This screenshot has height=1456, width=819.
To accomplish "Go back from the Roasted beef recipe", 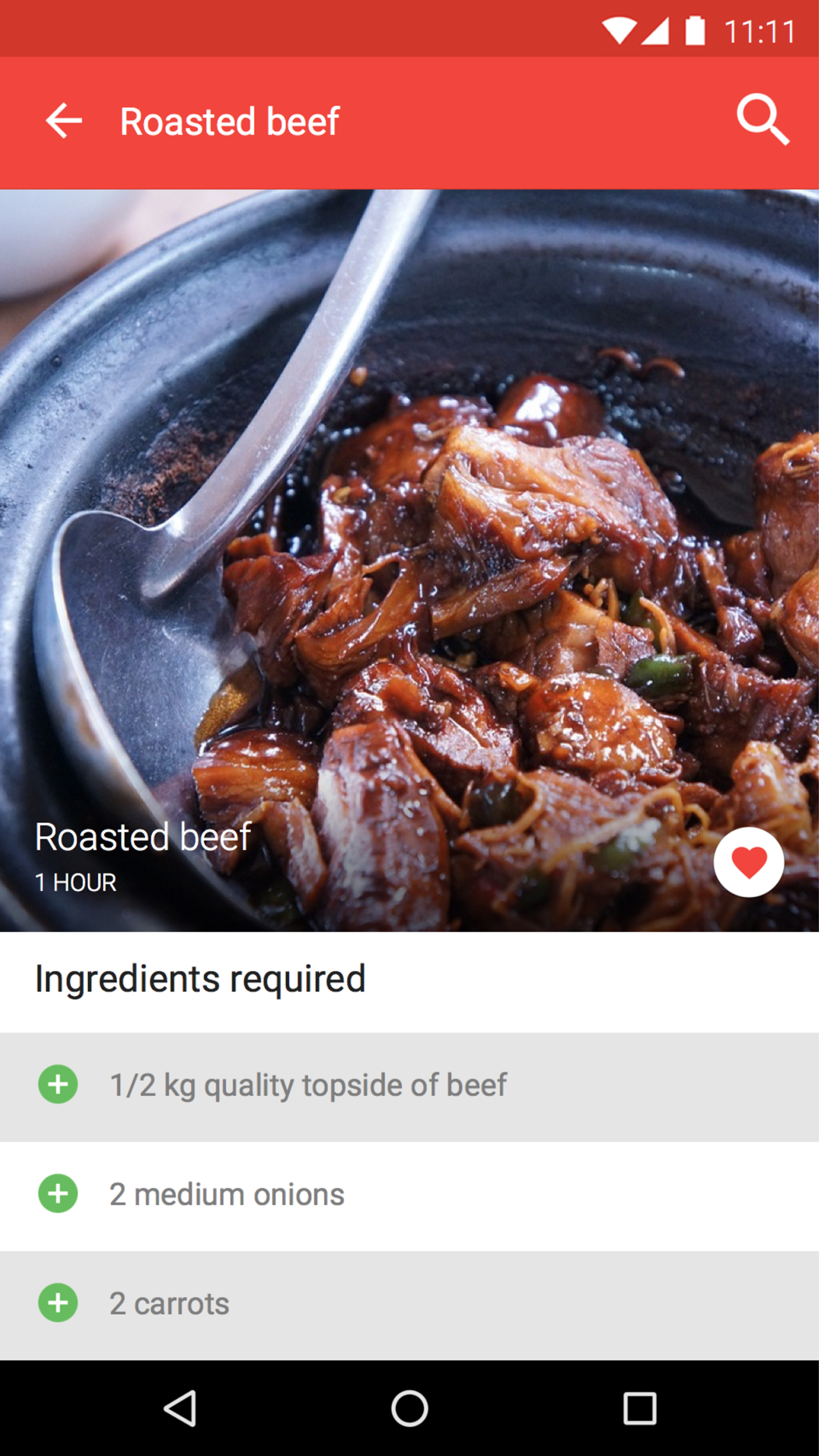I will [x=64, y=120].
